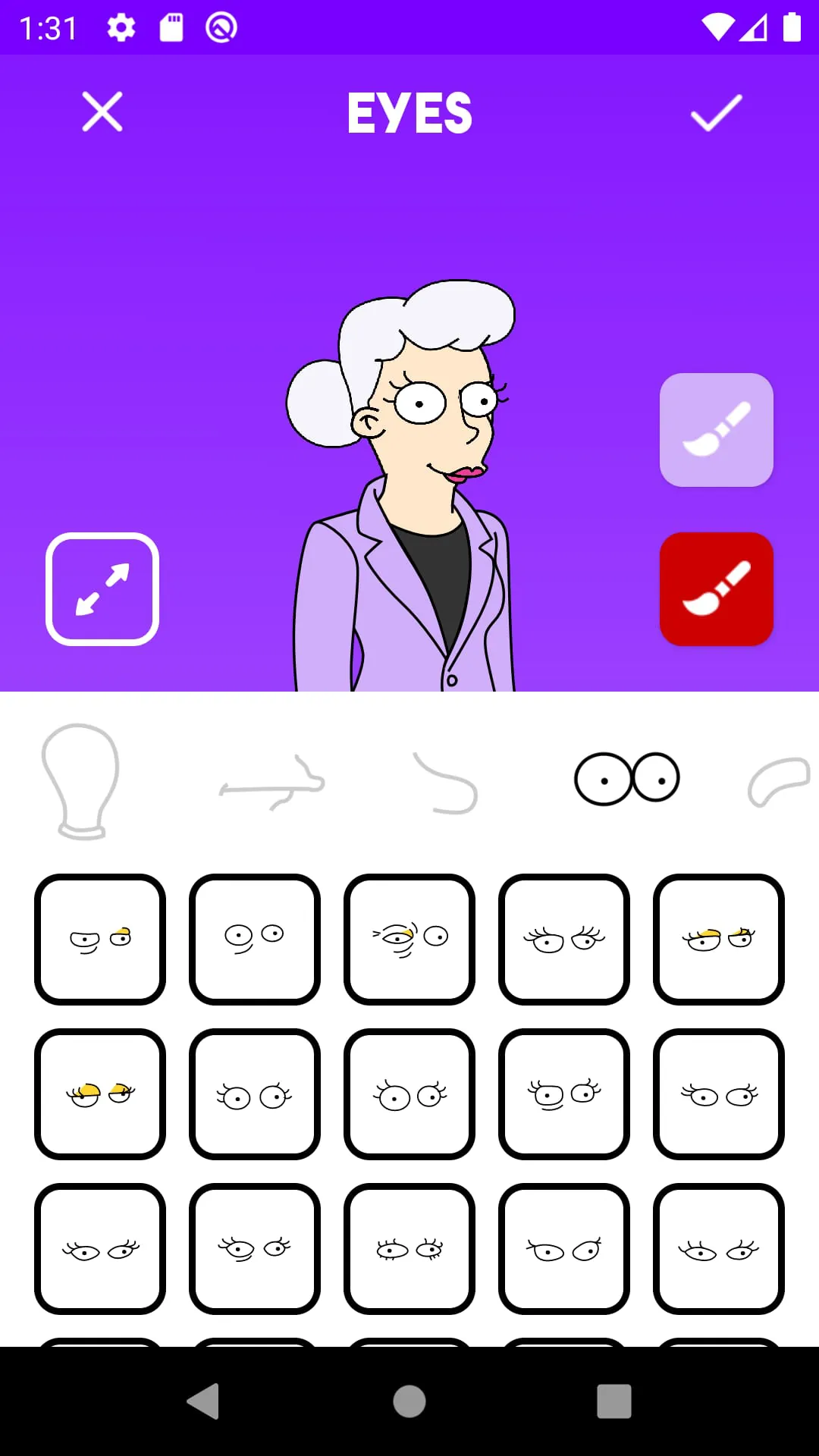Cancel eye editing with the X
This screenshot has width=819, height=1456.
[102, 112]
